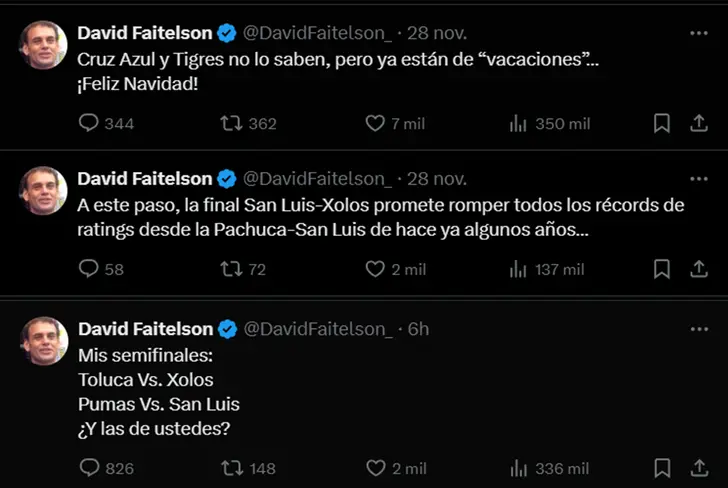
Task: Reply to the Cruz Azul y Tigres tweet
Action: [x=89, y=123]
